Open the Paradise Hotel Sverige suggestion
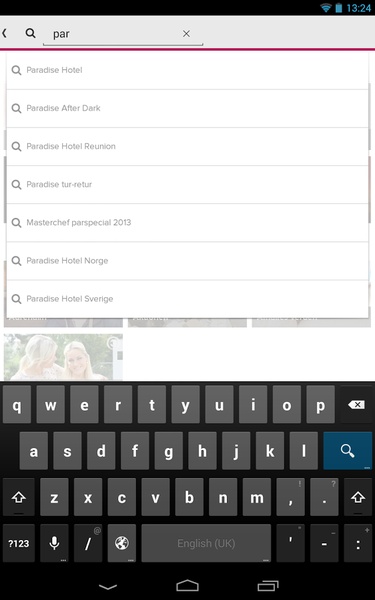This screenshot has width=375, height=600. [x=188, y=299]
